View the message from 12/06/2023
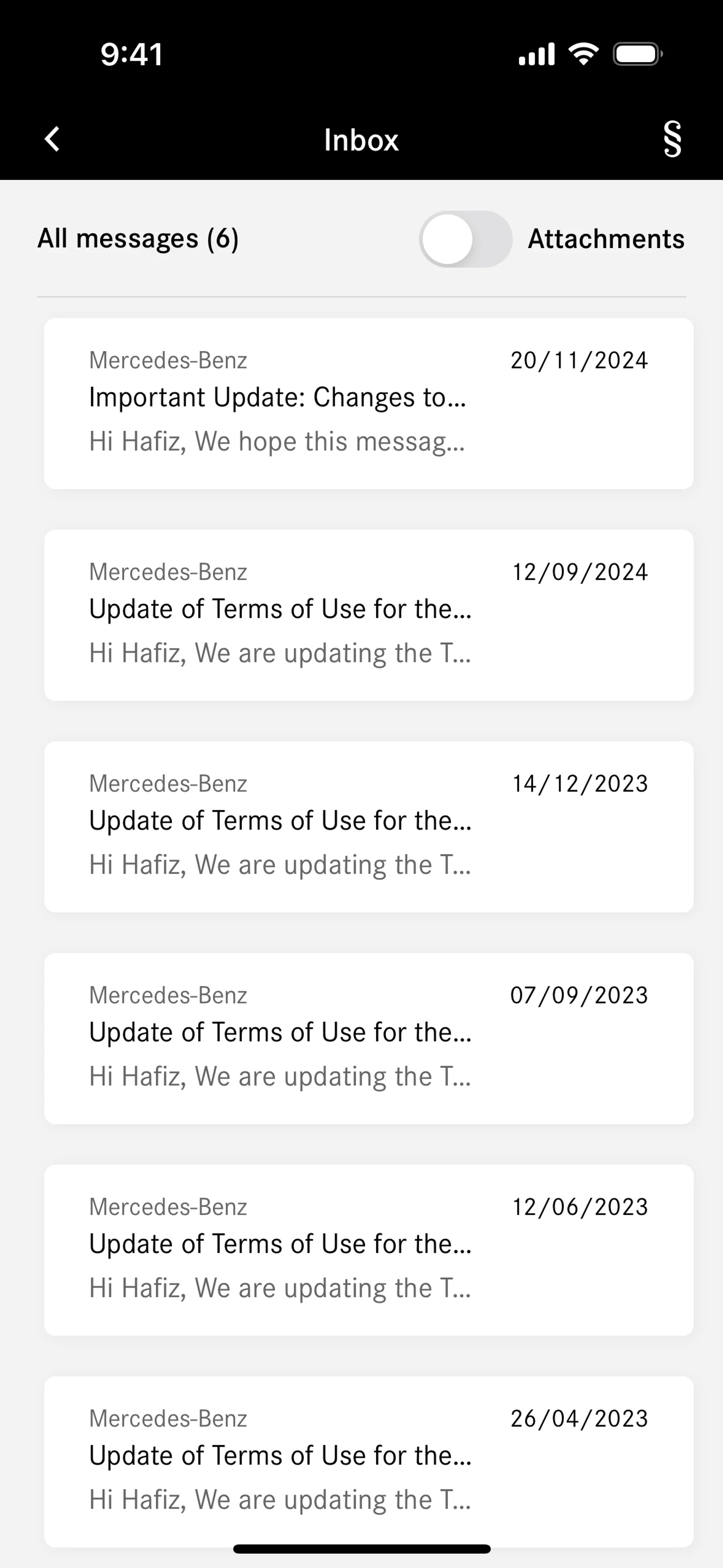Viewport: 723px width, 1568px height. (368, 1250)
